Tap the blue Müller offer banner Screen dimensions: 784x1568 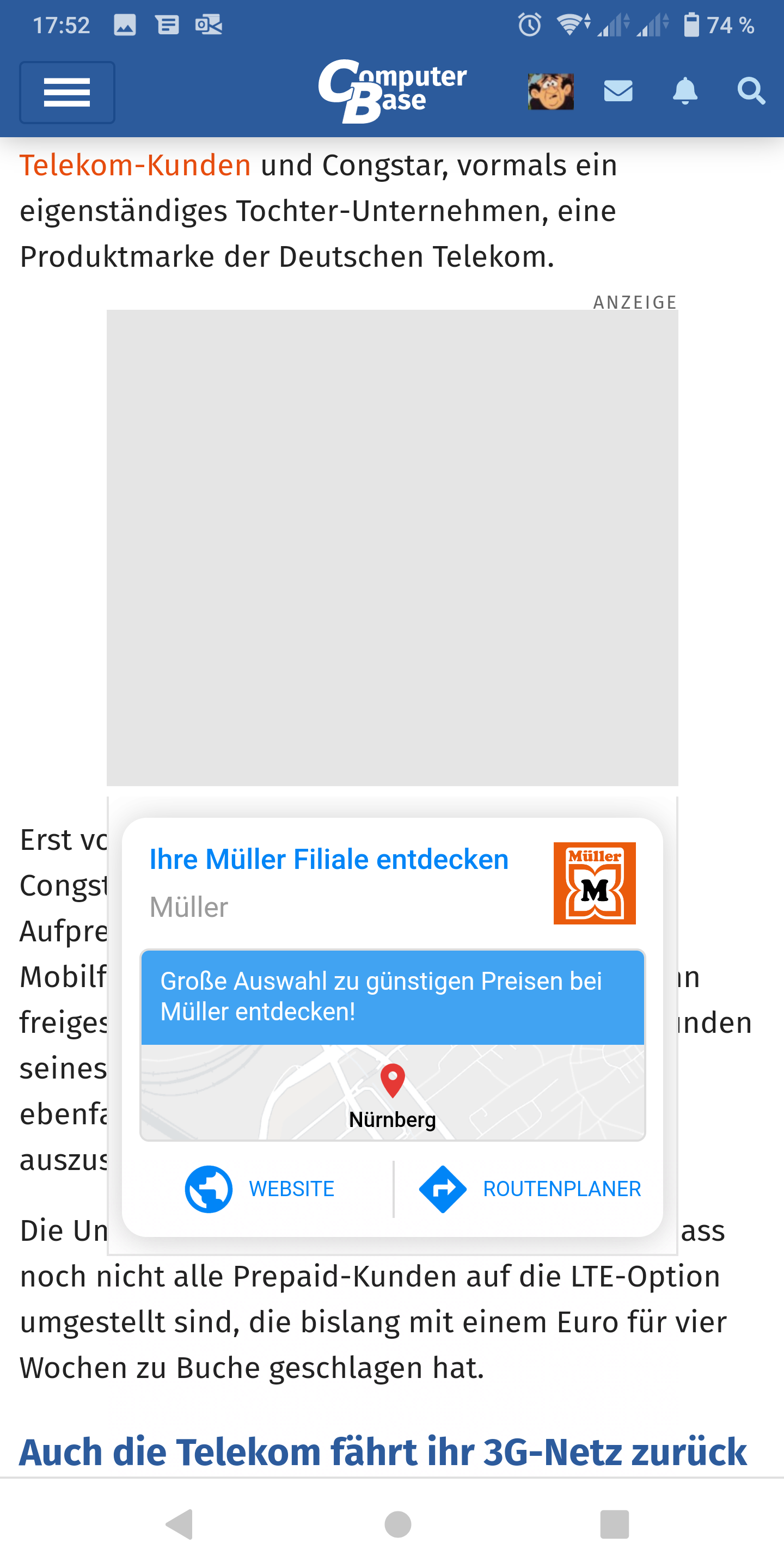click(x=392, y=997)
